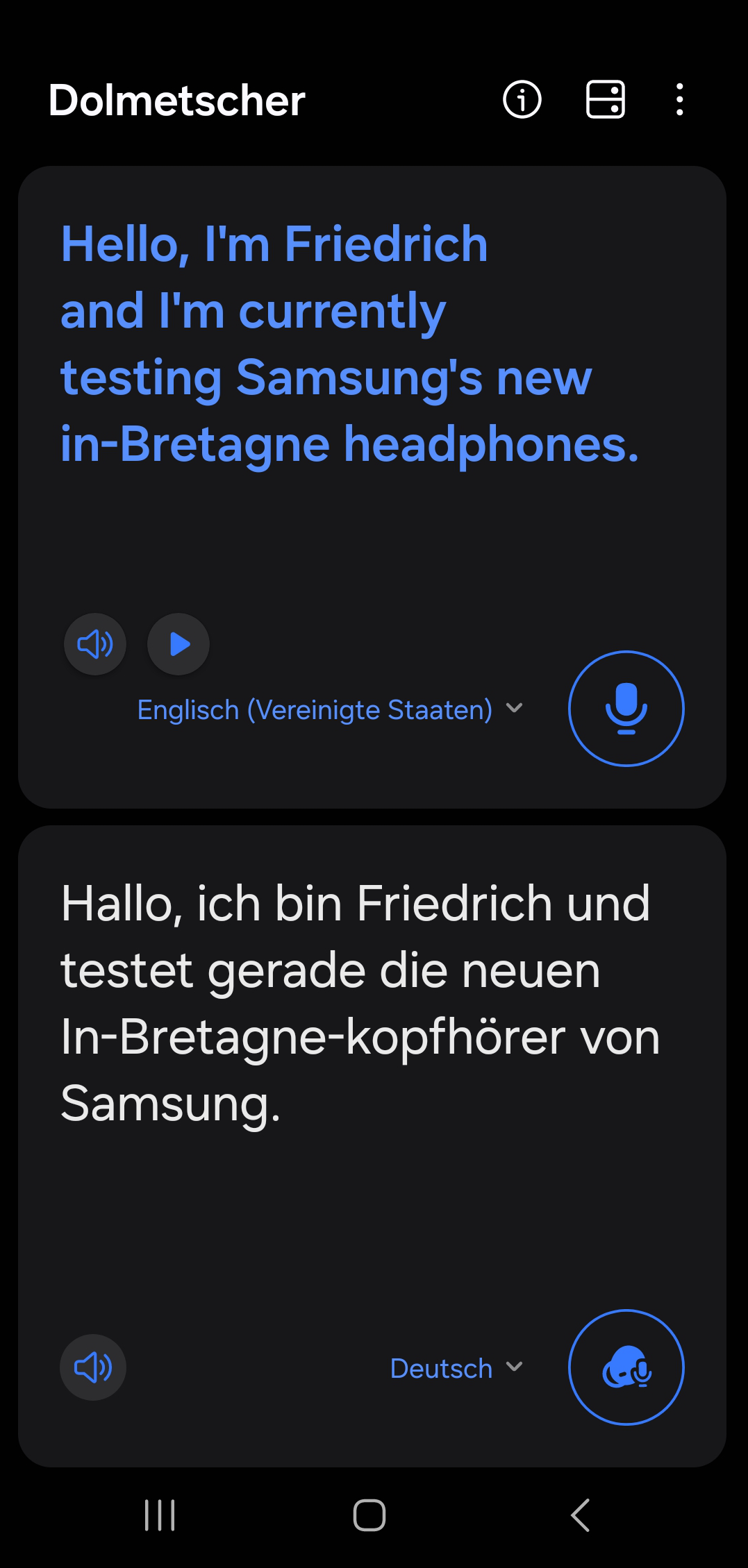The width and height of the screenshot is (748, 1568).
Task: Tap the play button in the English card
Action: pos(178,644)
